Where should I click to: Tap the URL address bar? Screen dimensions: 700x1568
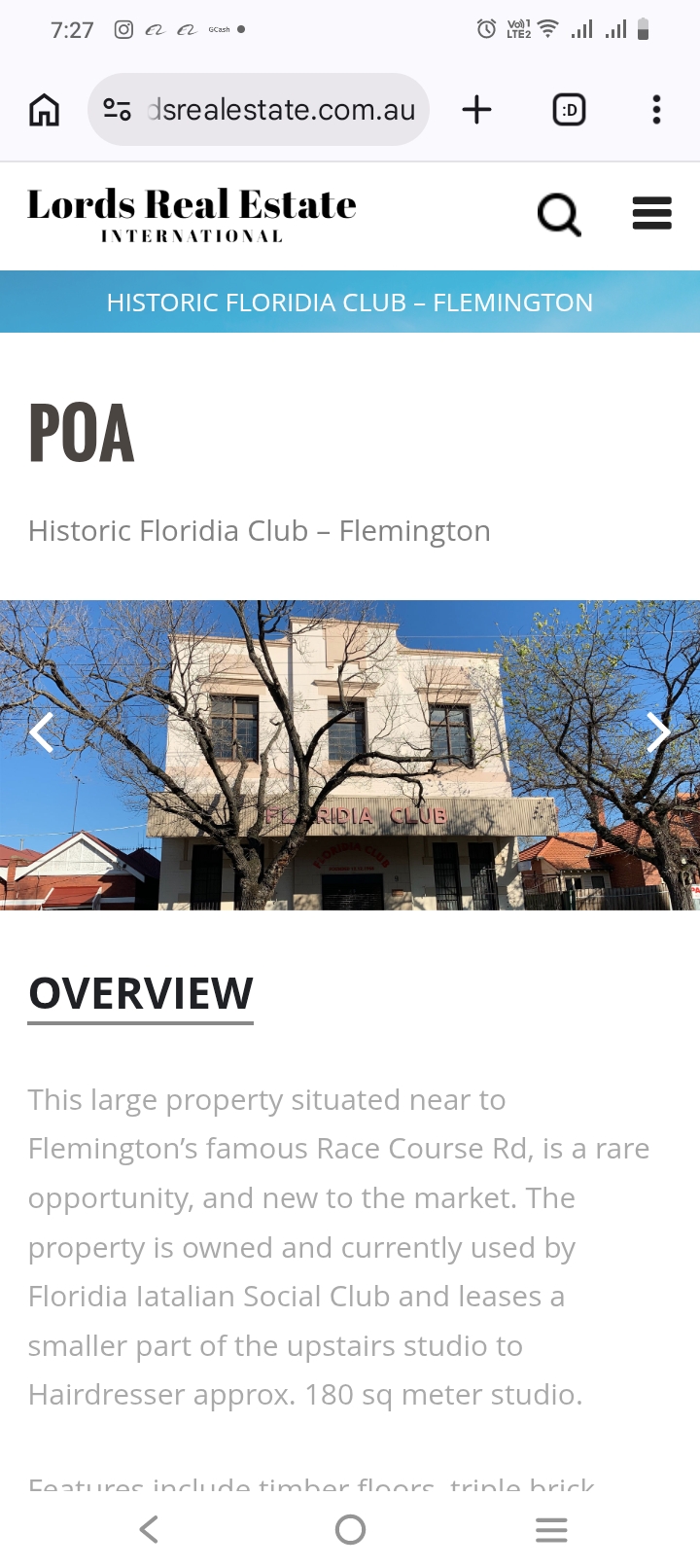click(280, 110)
